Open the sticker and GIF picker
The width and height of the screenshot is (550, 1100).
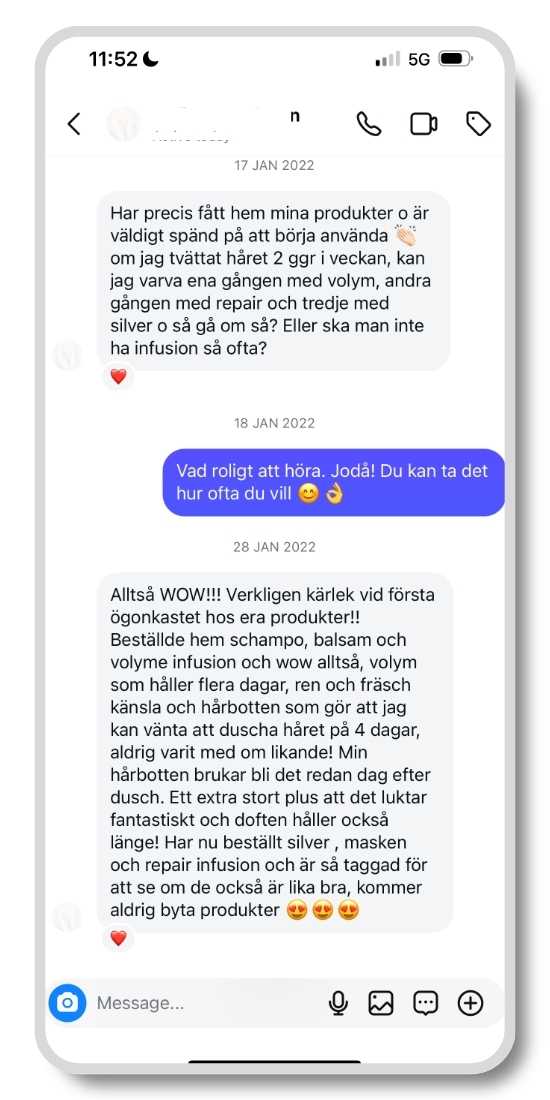click(426, 1003)
